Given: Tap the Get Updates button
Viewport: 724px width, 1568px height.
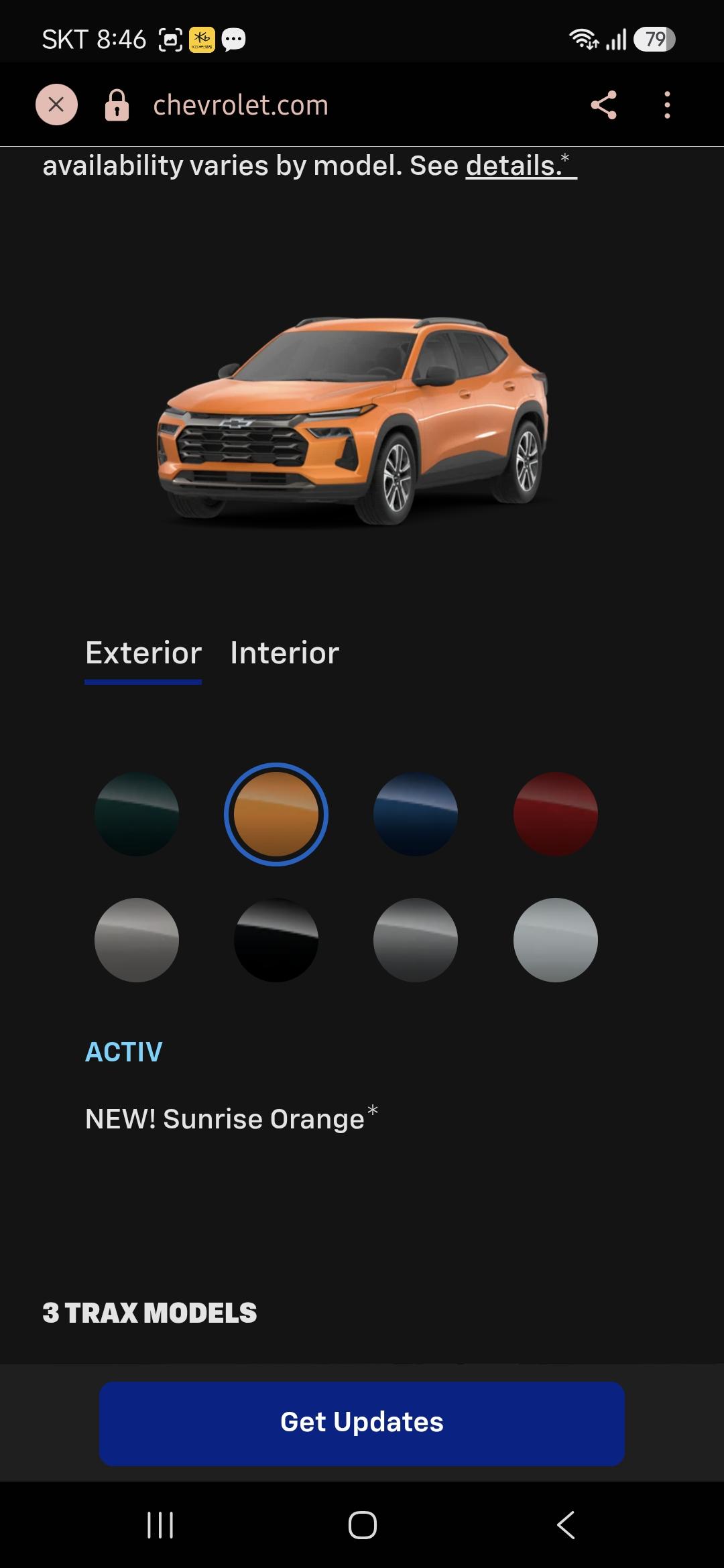Looking at the screenshot, I should pyautogui.click(x=362, y=1422).
